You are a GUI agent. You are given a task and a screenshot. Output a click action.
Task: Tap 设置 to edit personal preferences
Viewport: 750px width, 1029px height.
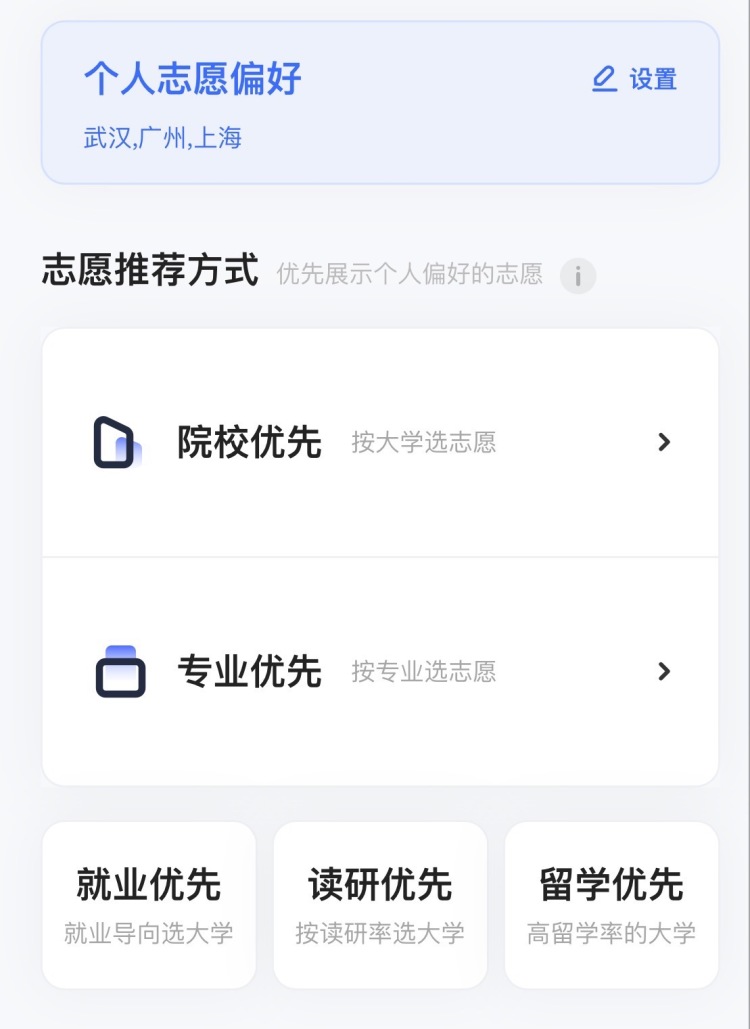(636, 79)
